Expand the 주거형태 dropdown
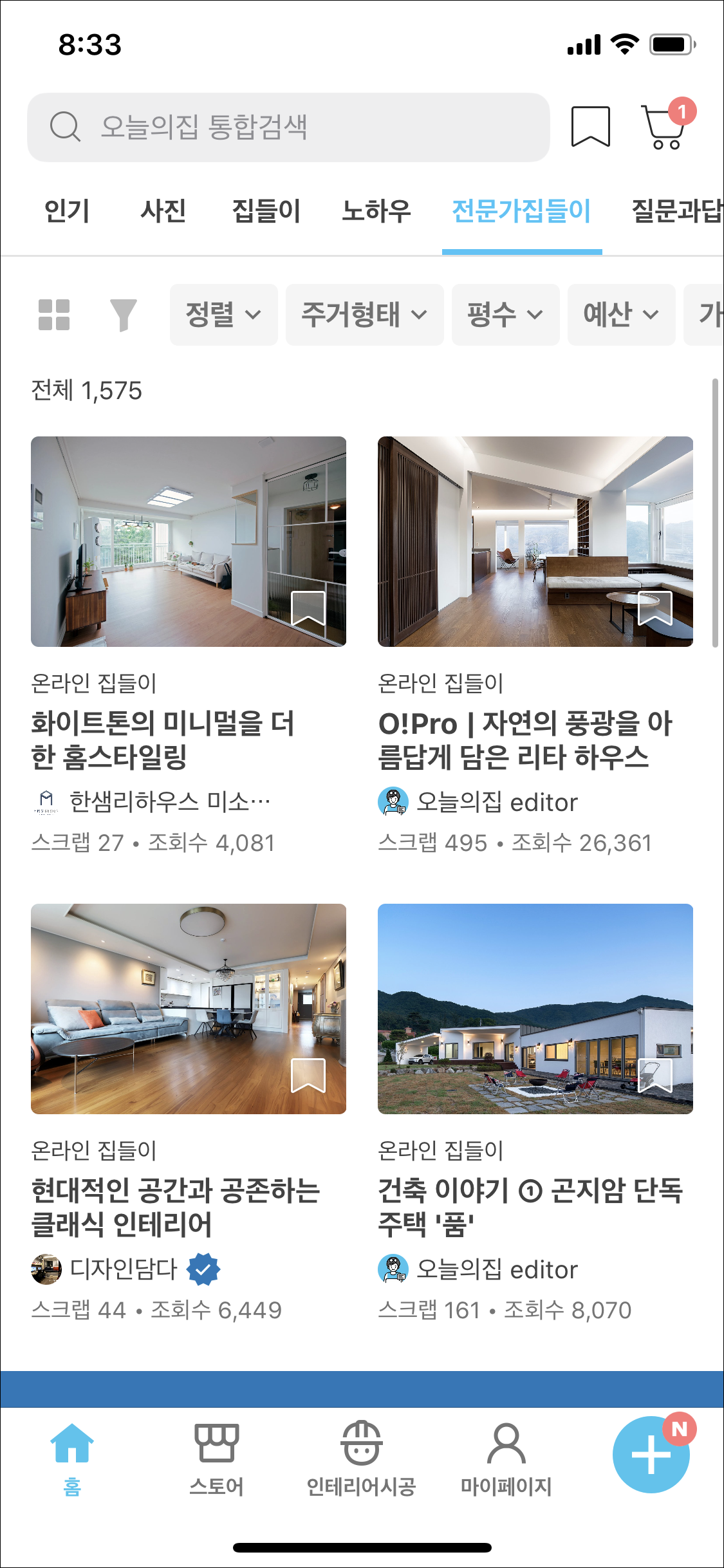Image resolution: width=724 pixels, height=1568 pixels. pyautogui.click(x=365, y=315)
